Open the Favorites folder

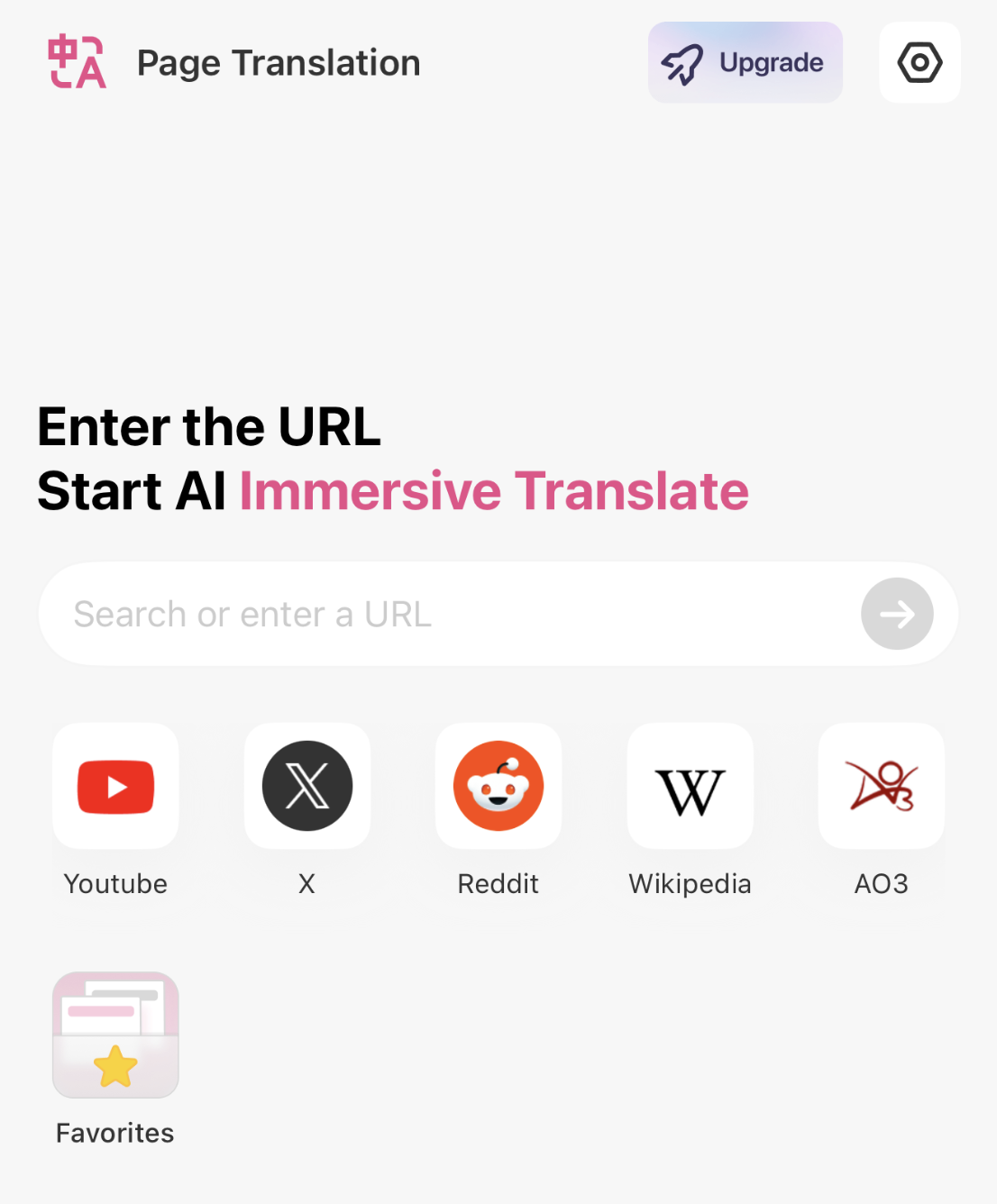click(x=115, y=1035)
